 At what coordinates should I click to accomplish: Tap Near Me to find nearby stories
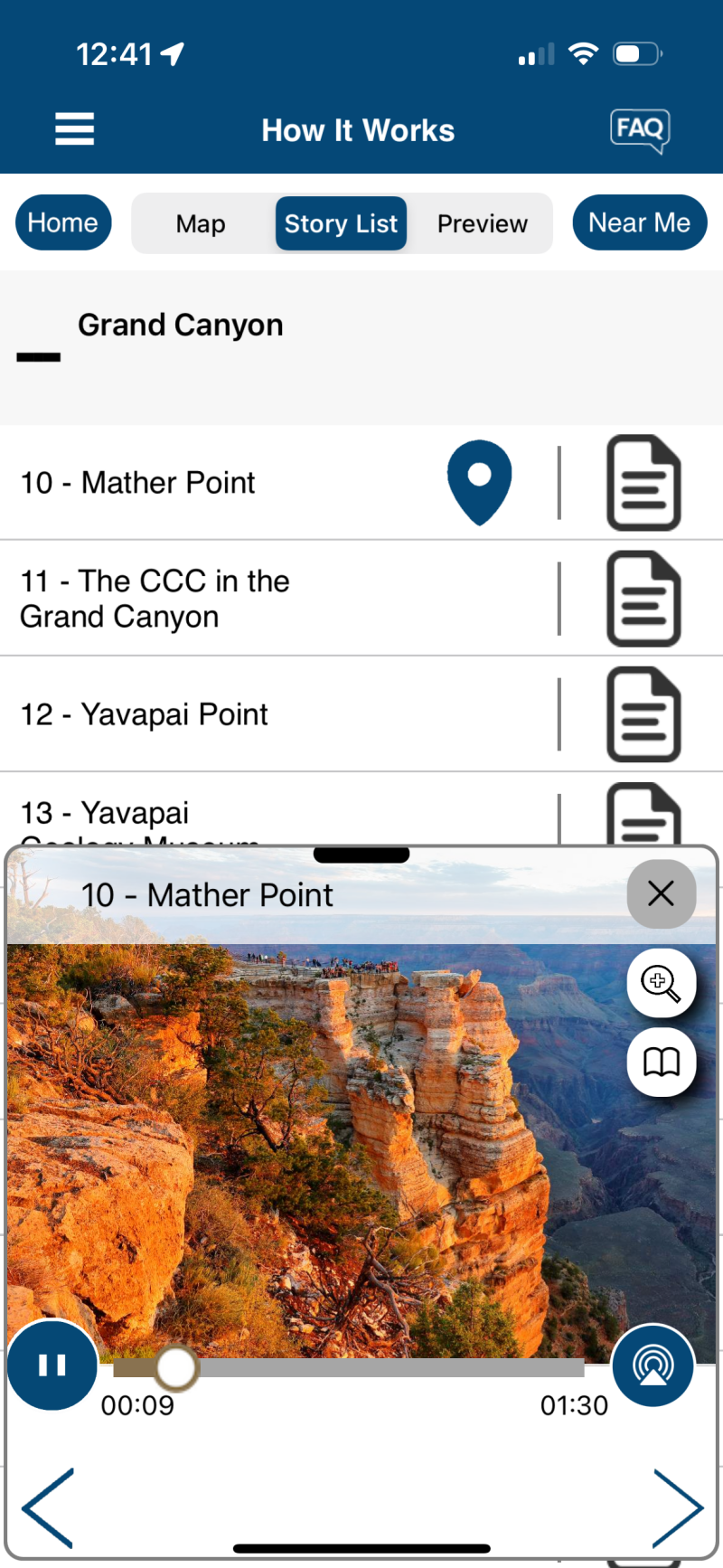tap(640, 222)
